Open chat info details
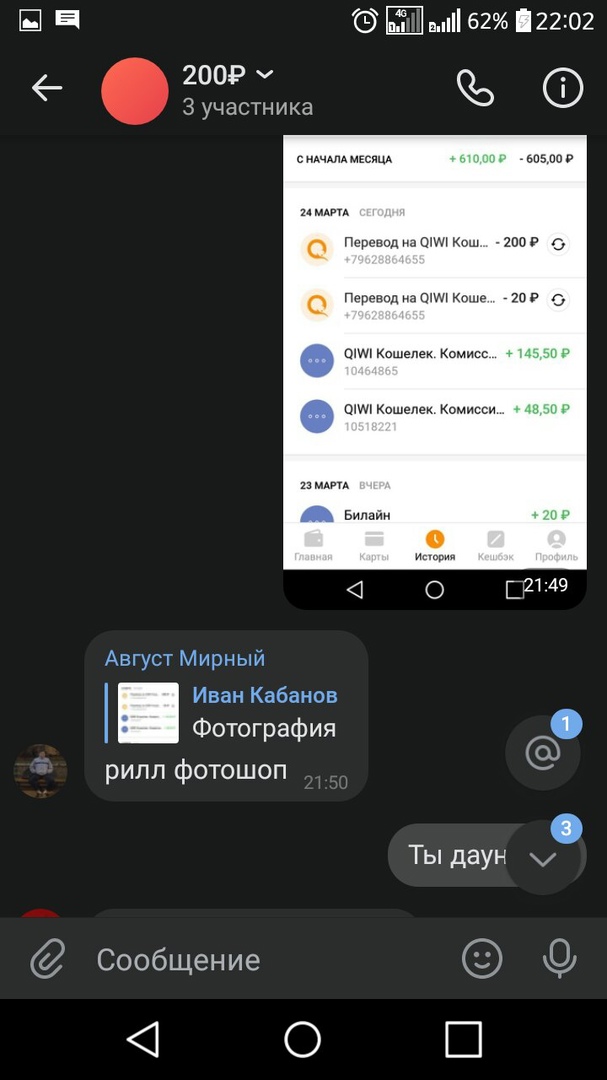The height and width of the screenshot is (1080, 607). coord(562,89)
